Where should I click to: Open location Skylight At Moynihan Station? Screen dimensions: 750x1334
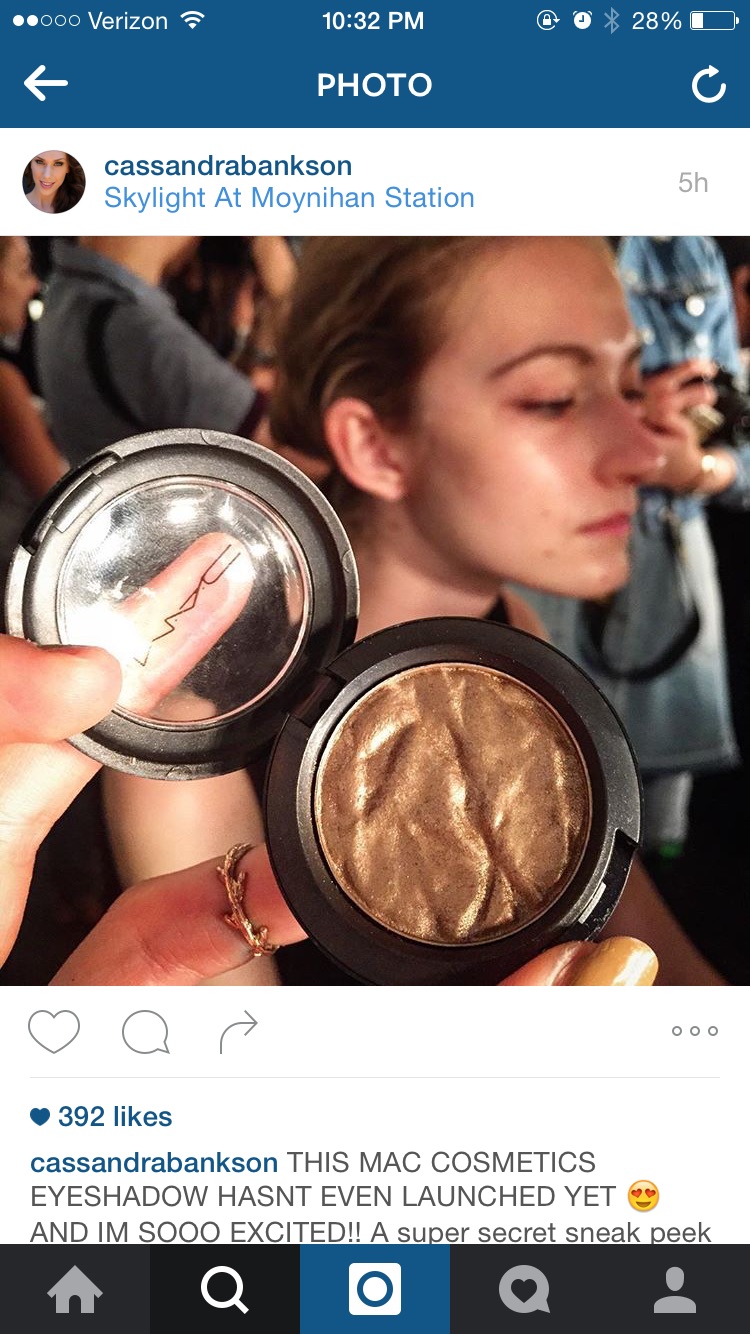[289, 198]
